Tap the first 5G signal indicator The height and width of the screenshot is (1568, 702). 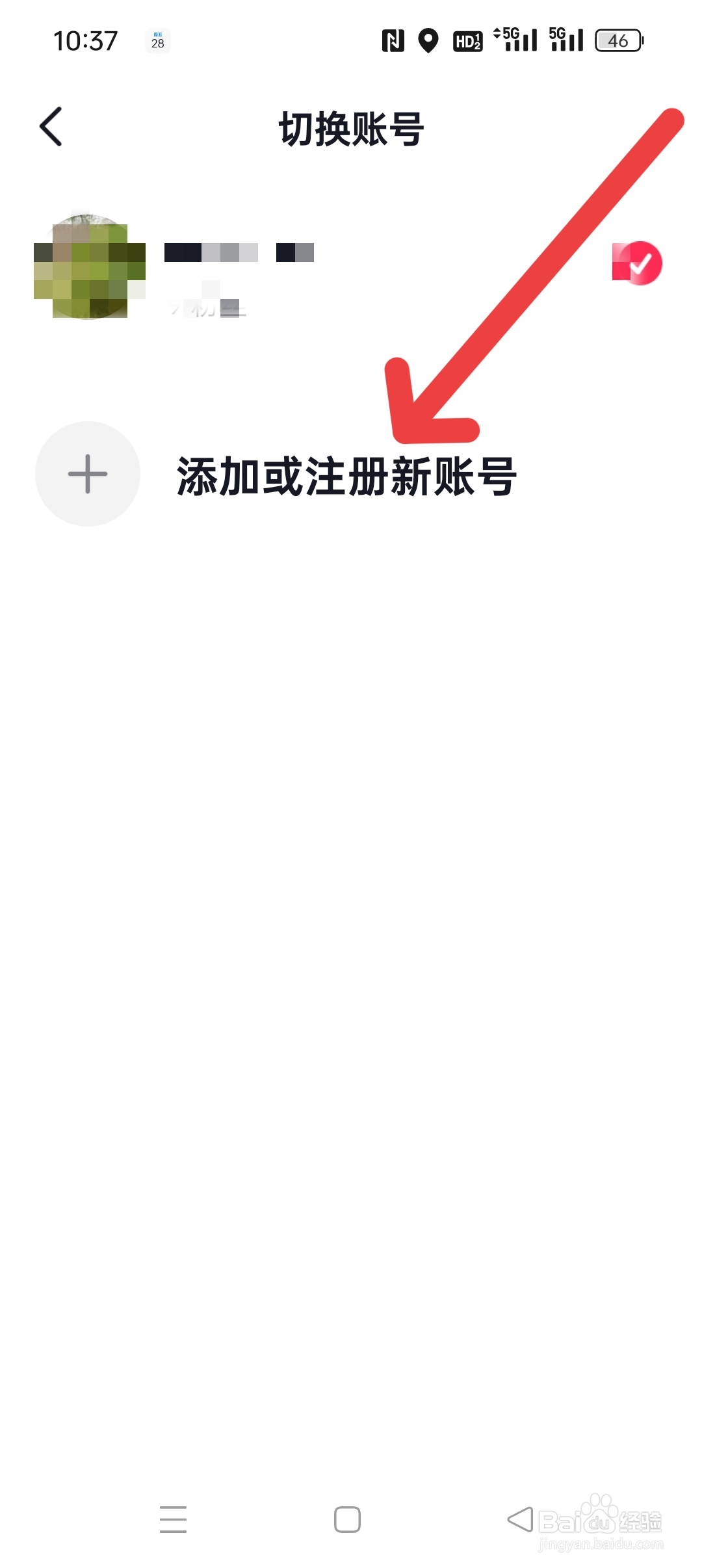[x=518, y=40]
